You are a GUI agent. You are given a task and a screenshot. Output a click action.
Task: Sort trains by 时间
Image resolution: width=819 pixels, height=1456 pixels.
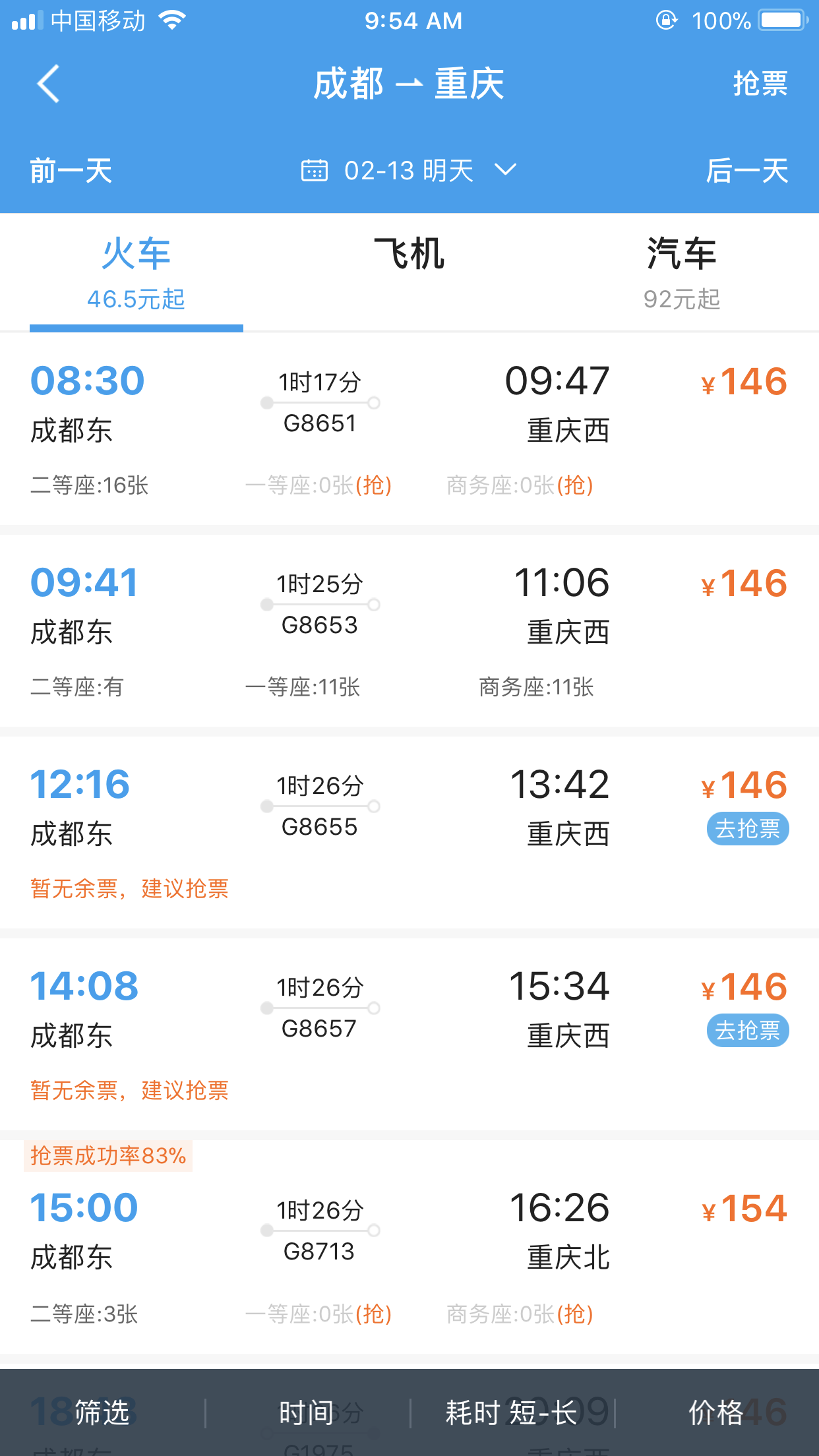tap(307, 1412)
